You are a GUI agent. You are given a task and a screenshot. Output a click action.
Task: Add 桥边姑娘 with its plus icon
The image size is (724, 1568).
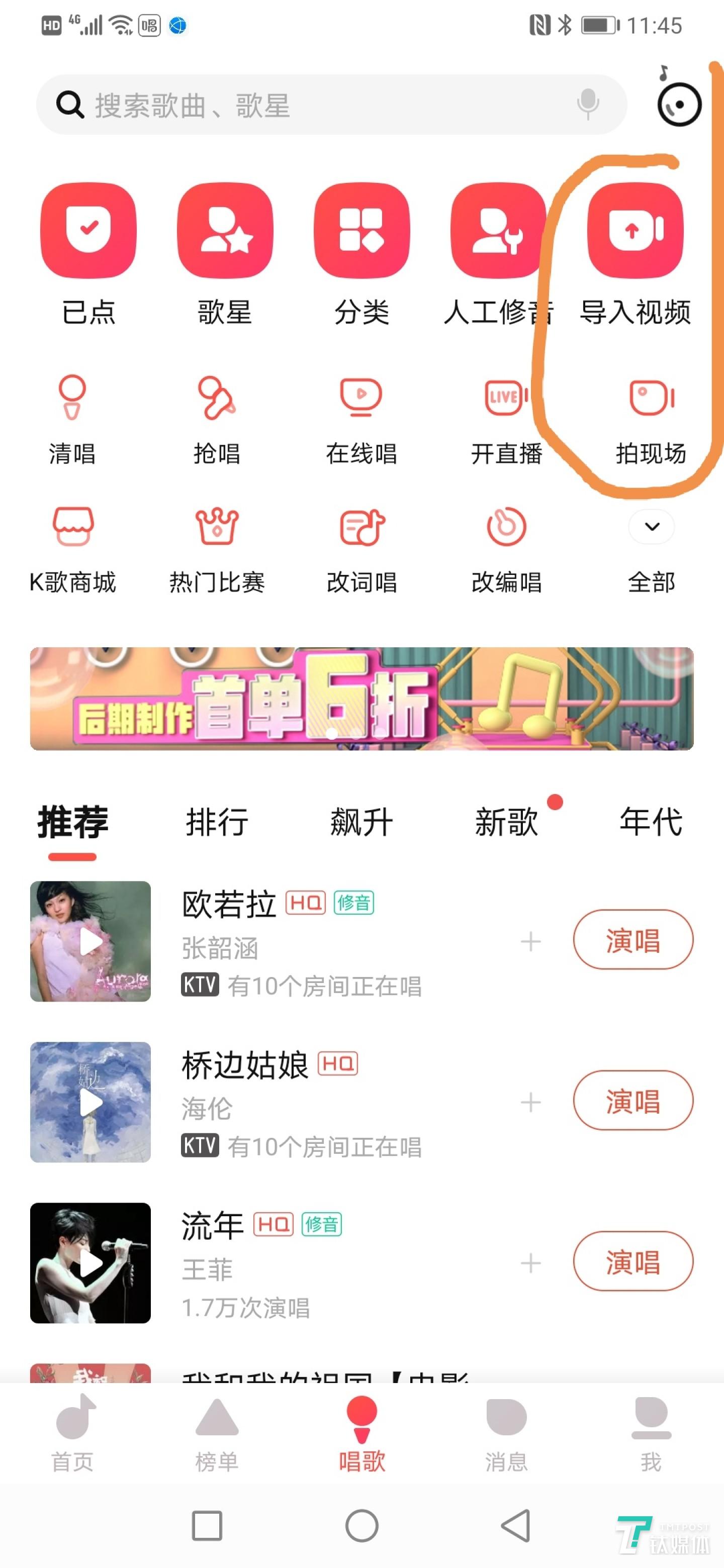pos(530,1102)
